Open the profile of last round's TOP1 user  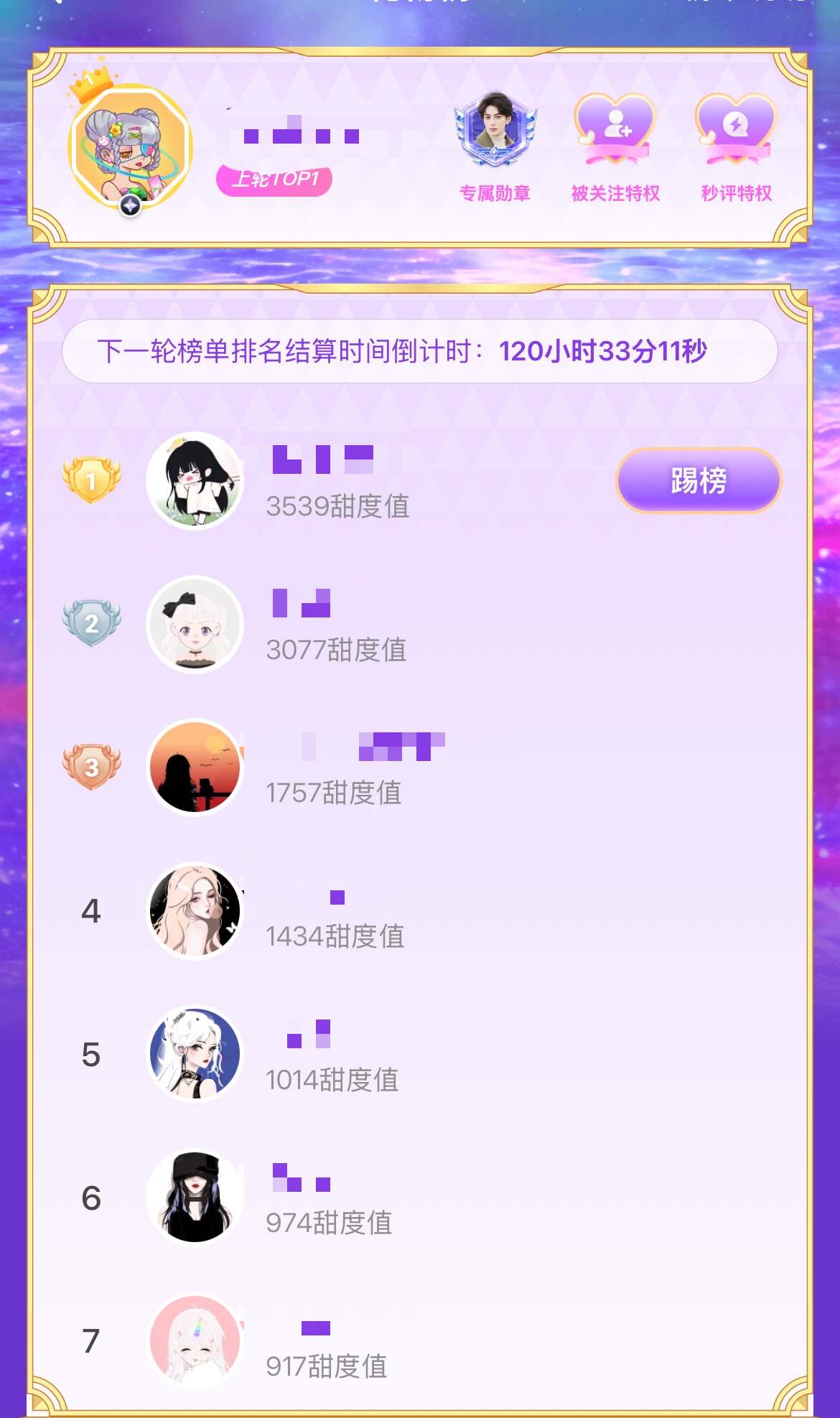pyautogui.click(x=130, y=147)
